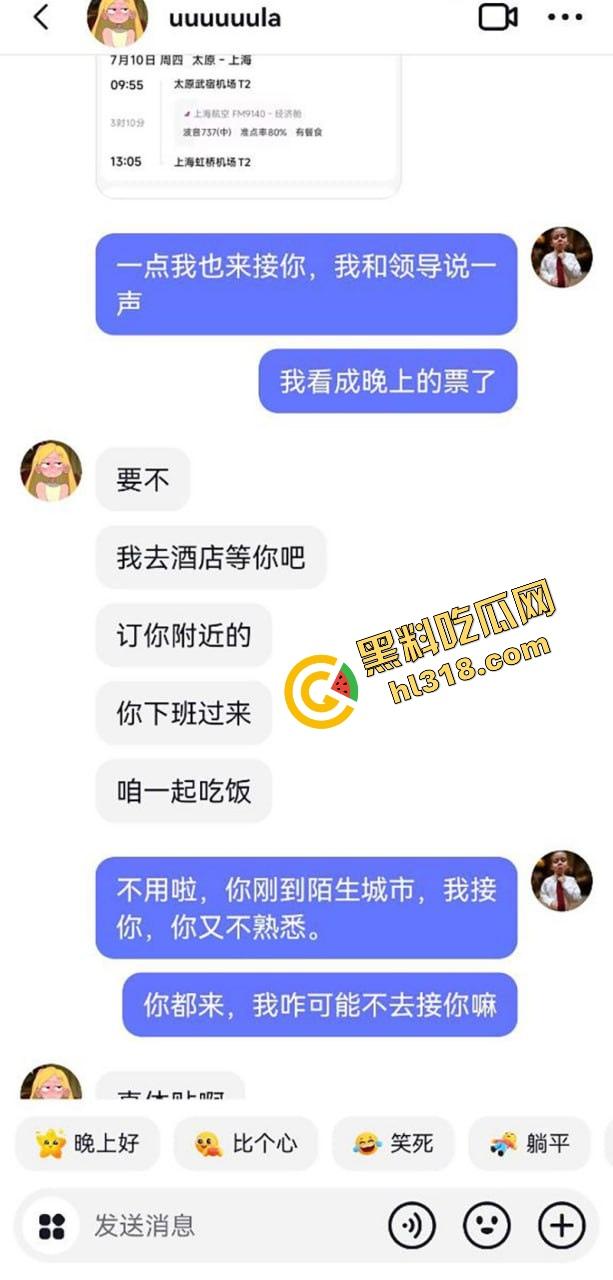Open the emoji picker
Viewport: 613px width, 1280px height.
tap(487, 1225)
